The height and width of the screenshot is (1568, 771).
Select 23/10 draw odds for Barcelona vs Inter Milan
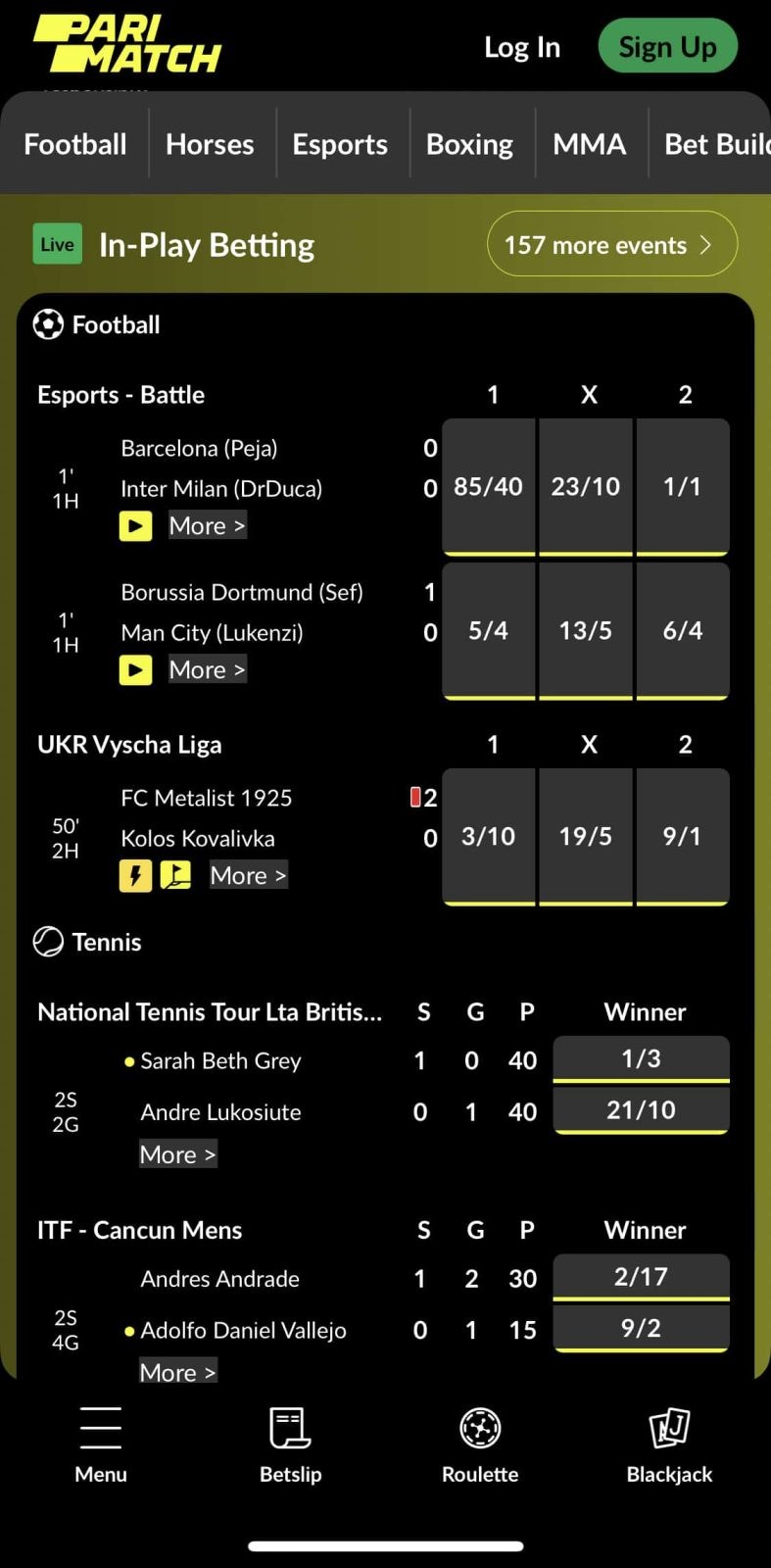click(585, 486)
